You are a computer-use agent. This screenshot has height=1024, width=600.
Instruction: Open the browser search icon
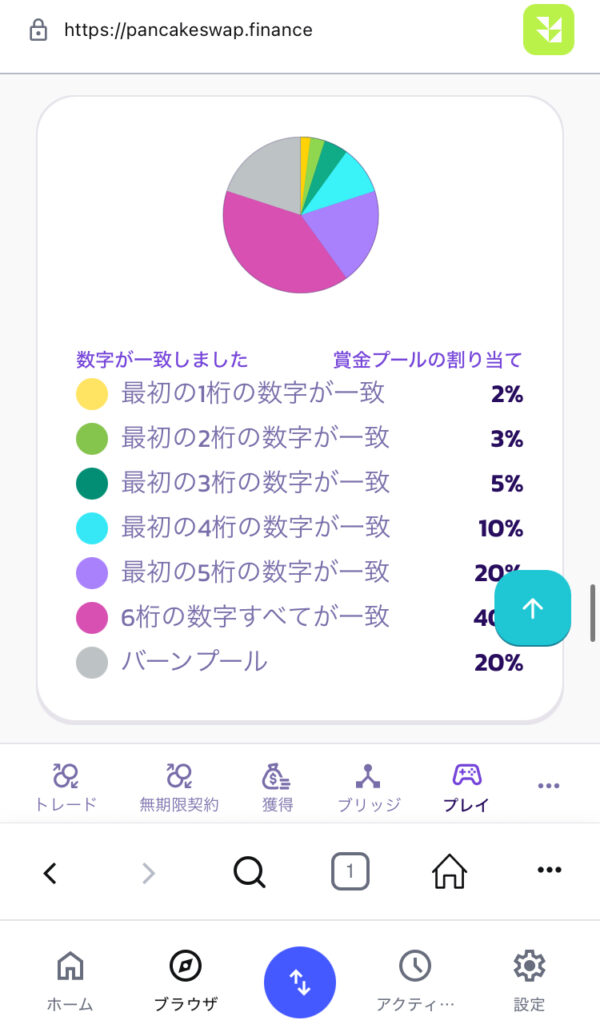(x=249, y=873)
